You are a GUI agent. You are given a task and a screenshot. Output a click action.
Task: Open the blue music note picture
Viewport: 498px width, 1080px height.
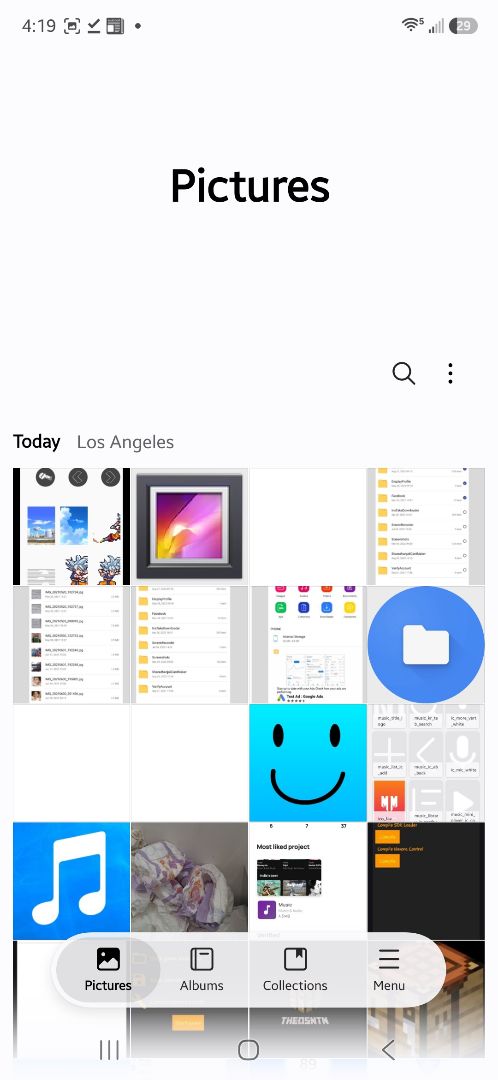pyautogui.click(x=72, y=880)
